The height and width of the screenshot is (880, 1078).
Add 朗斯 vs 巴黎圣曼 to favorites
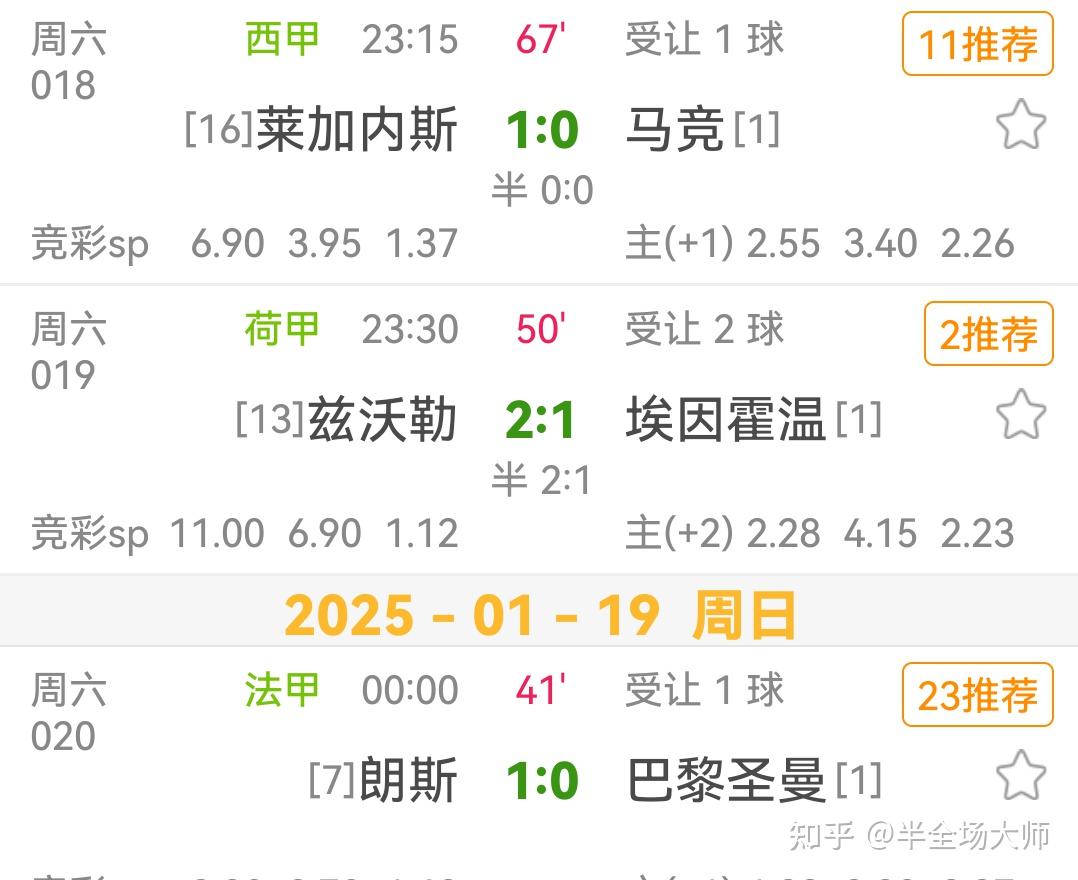(x=1020, y=777)
